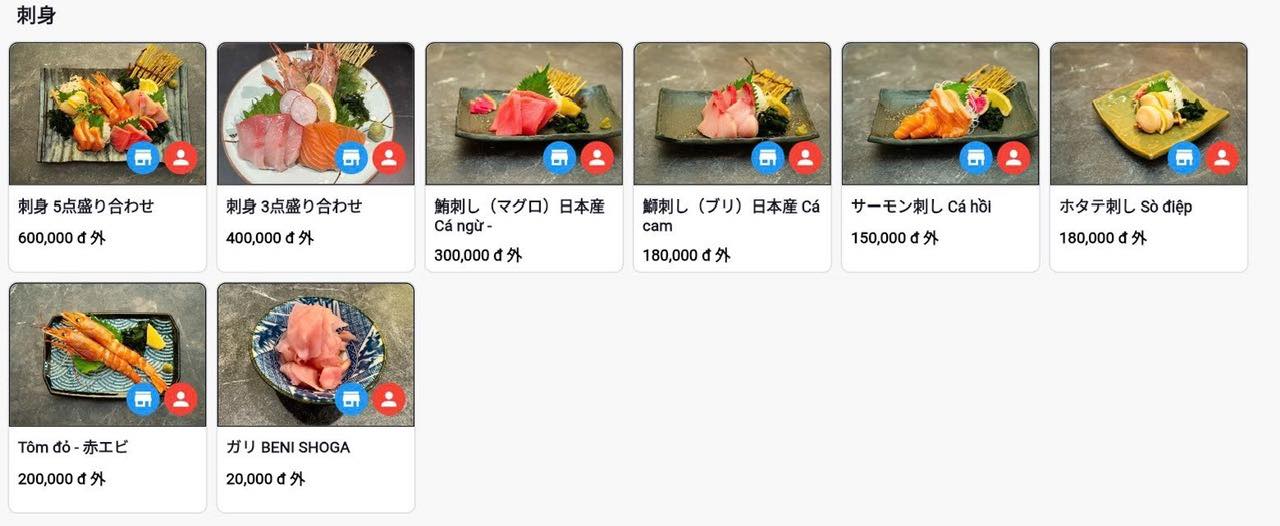Tap blue store icon on 鰤刺し Cá cam
Image resolution: width=1280 pixels, height=526 pixels.
(x=768, y=158)
